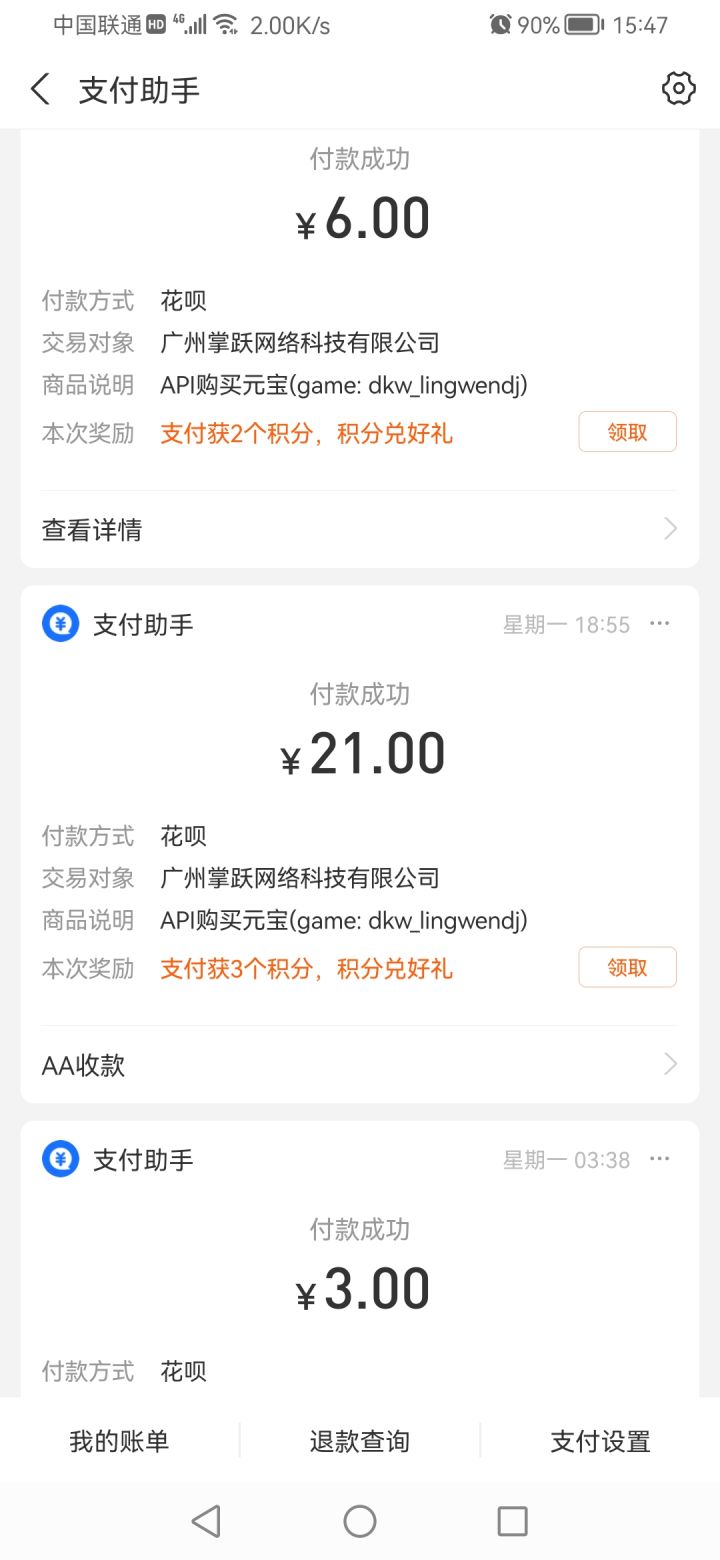Viewport: 720px width, 1560px height.
Task: Tap 领取 for the 2个积分 reward
Action: point(627,432)
